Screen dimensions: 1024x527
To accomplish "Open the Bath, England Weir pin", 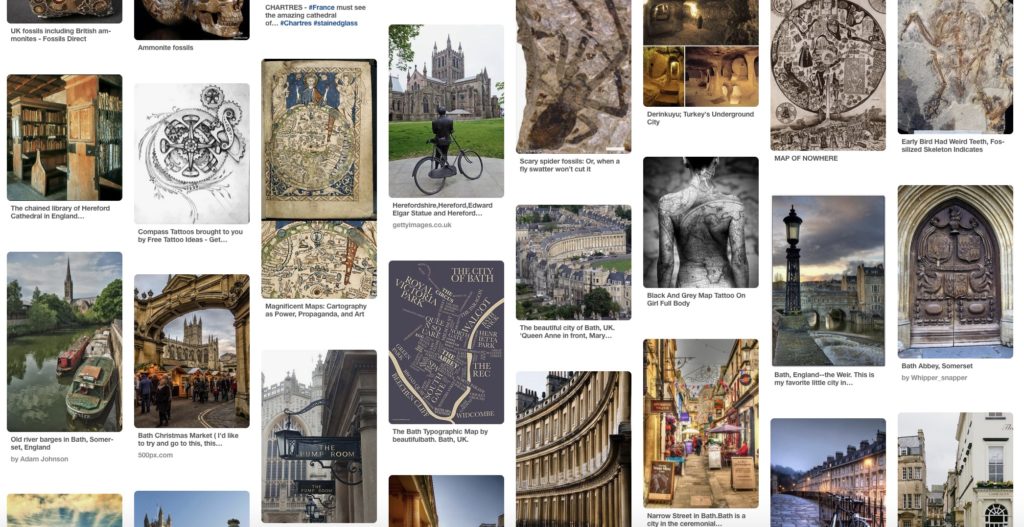I will click(x=828, y=280).
